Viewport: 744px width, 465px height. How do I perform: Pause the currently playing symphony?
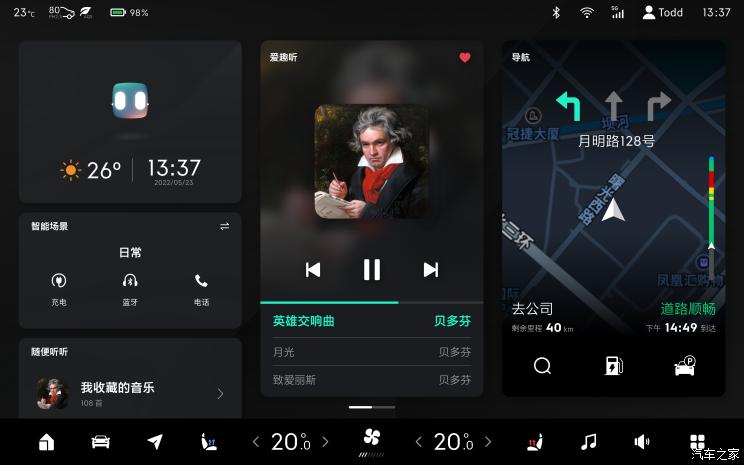371,269
